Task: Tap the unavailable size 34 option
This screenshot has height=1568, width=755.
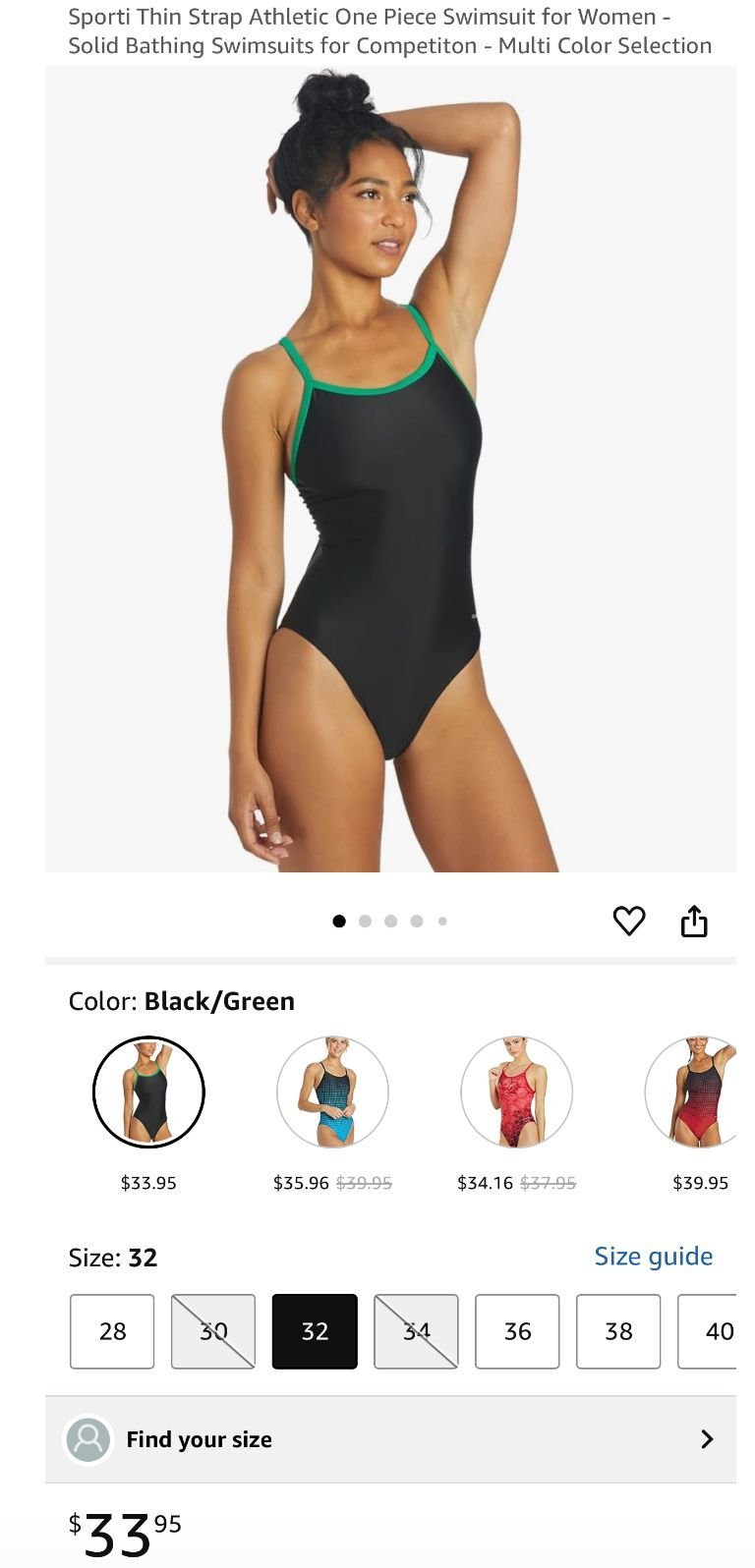Action: [x=416, y=1331]
